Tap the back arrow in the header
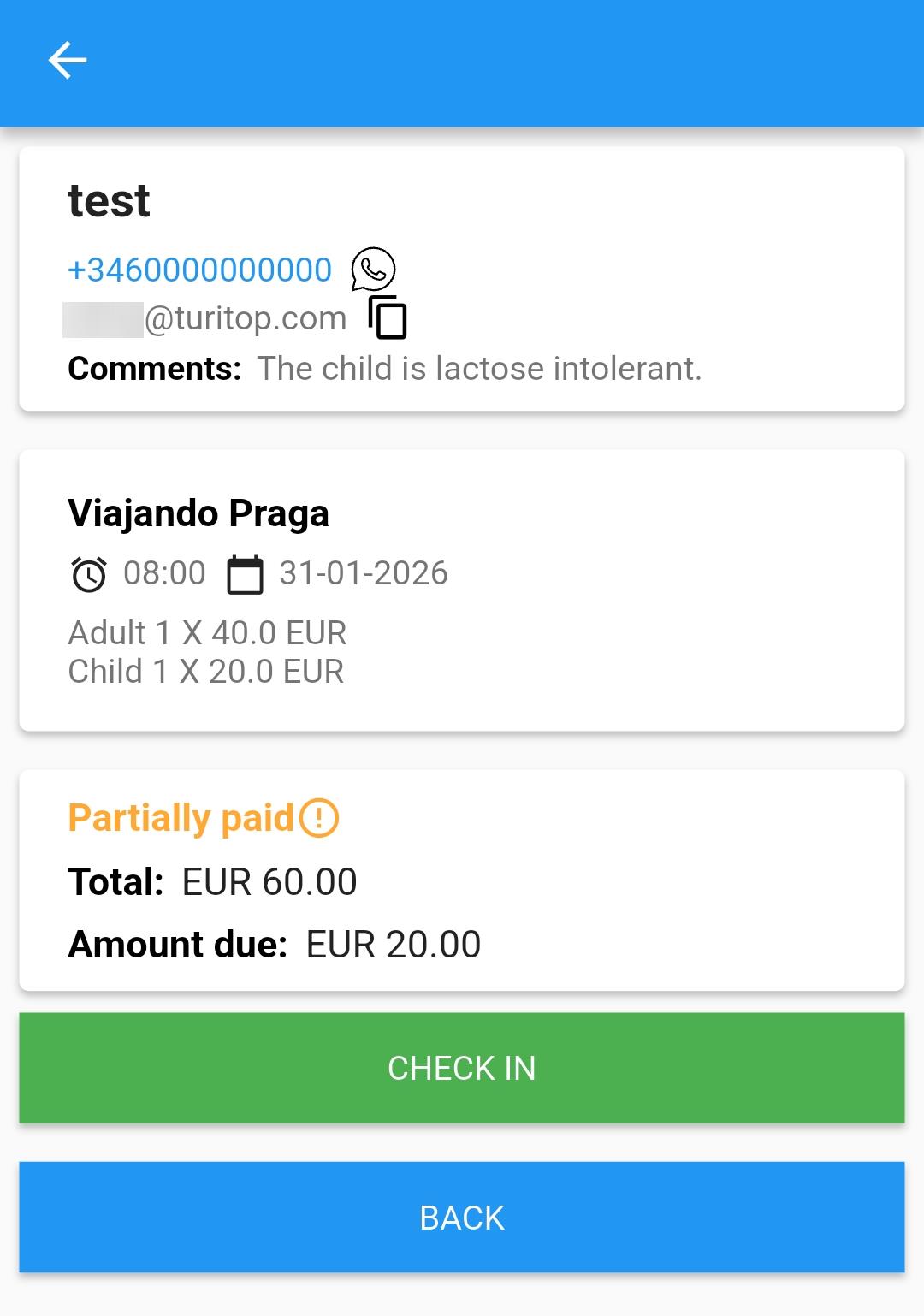The height and width of the screenshot is (1316, 924). [67, 60]
